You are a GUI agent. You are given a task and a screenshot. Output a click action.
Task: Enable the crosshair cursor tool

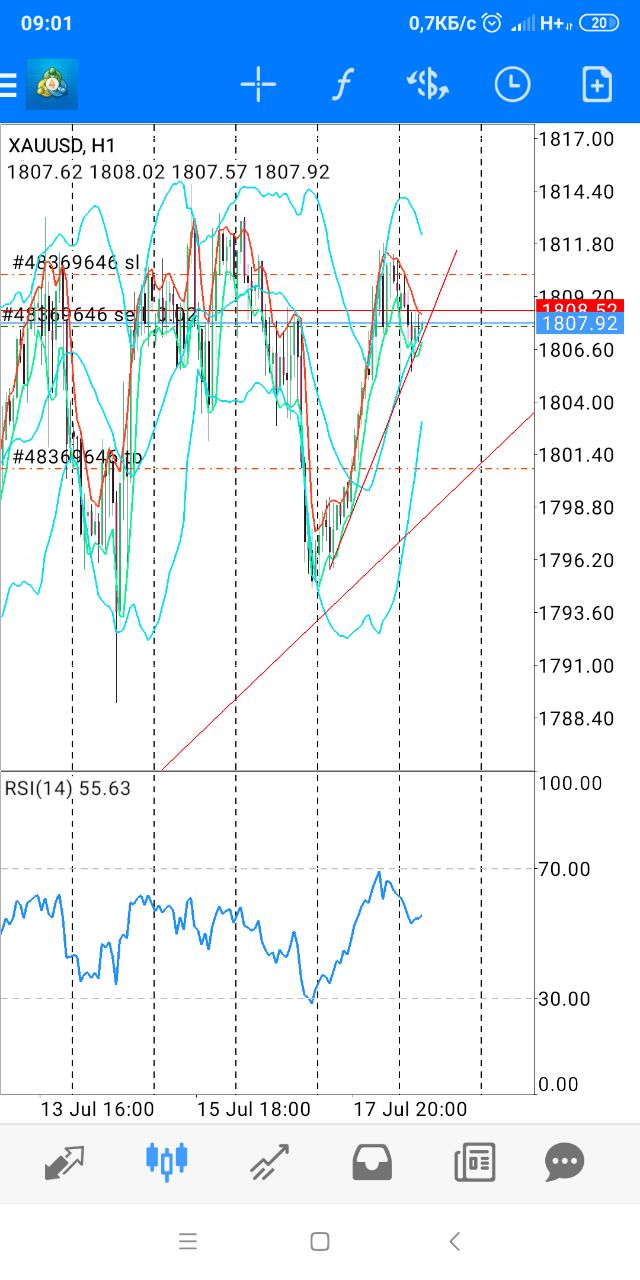[x=258, y=85]
